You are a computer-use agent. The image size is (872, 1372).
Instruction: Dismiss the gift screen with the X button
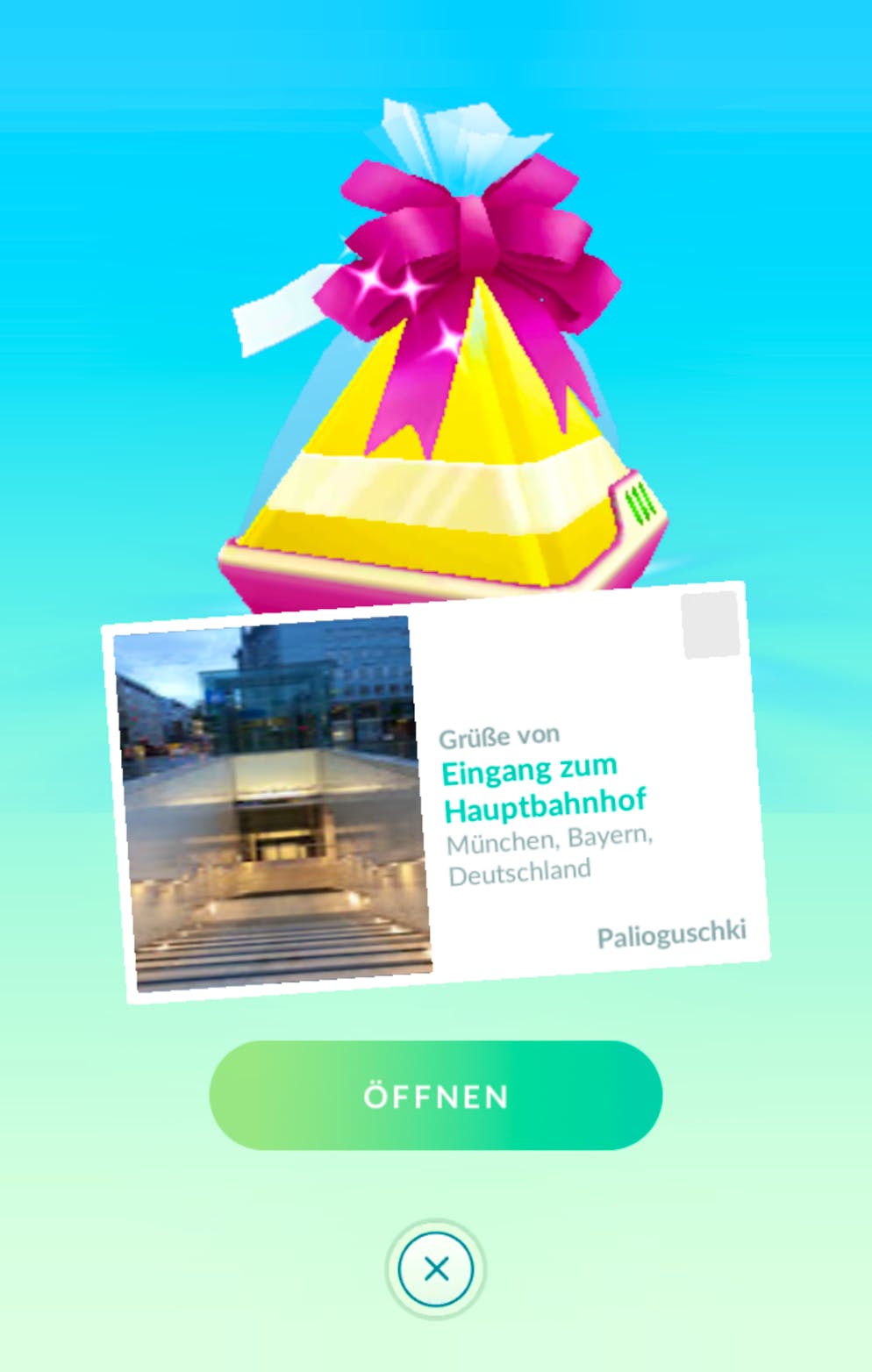pyautogui.click(x=435, y=1268)
